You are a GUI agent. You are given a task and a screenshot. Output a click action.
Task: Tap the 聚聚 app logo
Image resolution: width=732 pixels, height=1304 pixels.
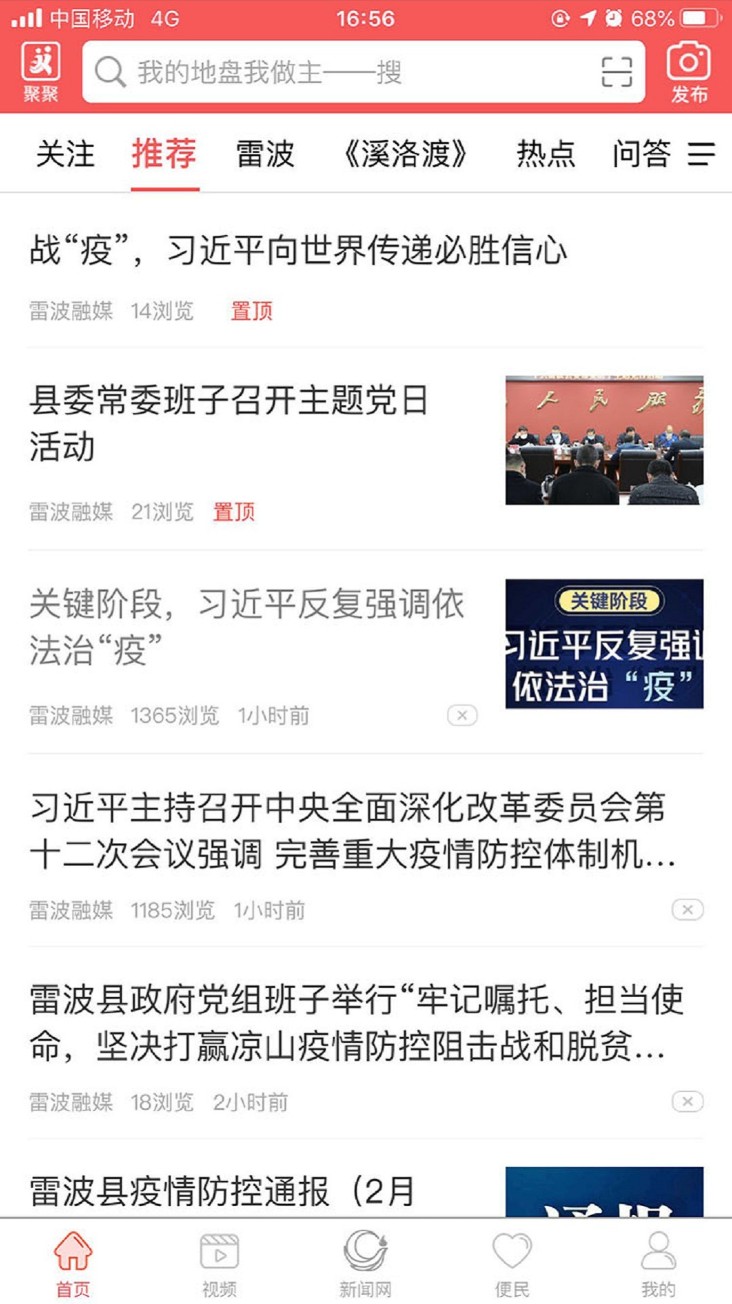40,68
